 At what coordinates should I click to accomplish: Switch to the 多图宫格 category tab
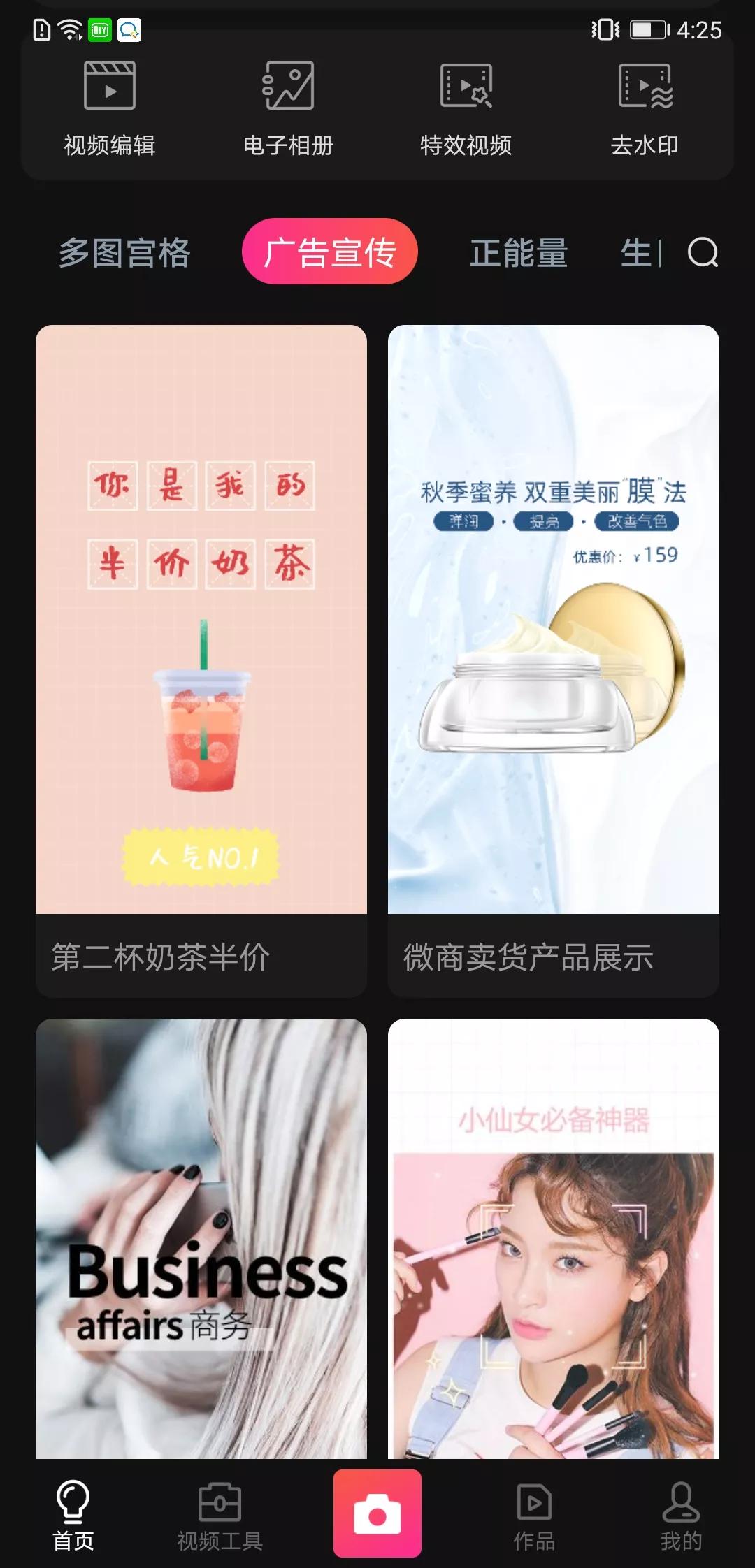pyautogui.click(x=124, y=253)
